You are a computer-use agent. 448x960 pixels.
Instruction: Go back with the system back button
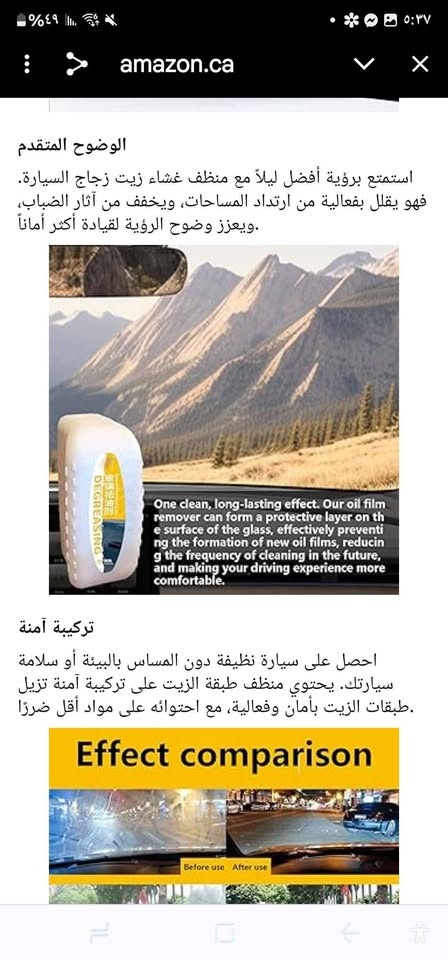tap(349, 932)
